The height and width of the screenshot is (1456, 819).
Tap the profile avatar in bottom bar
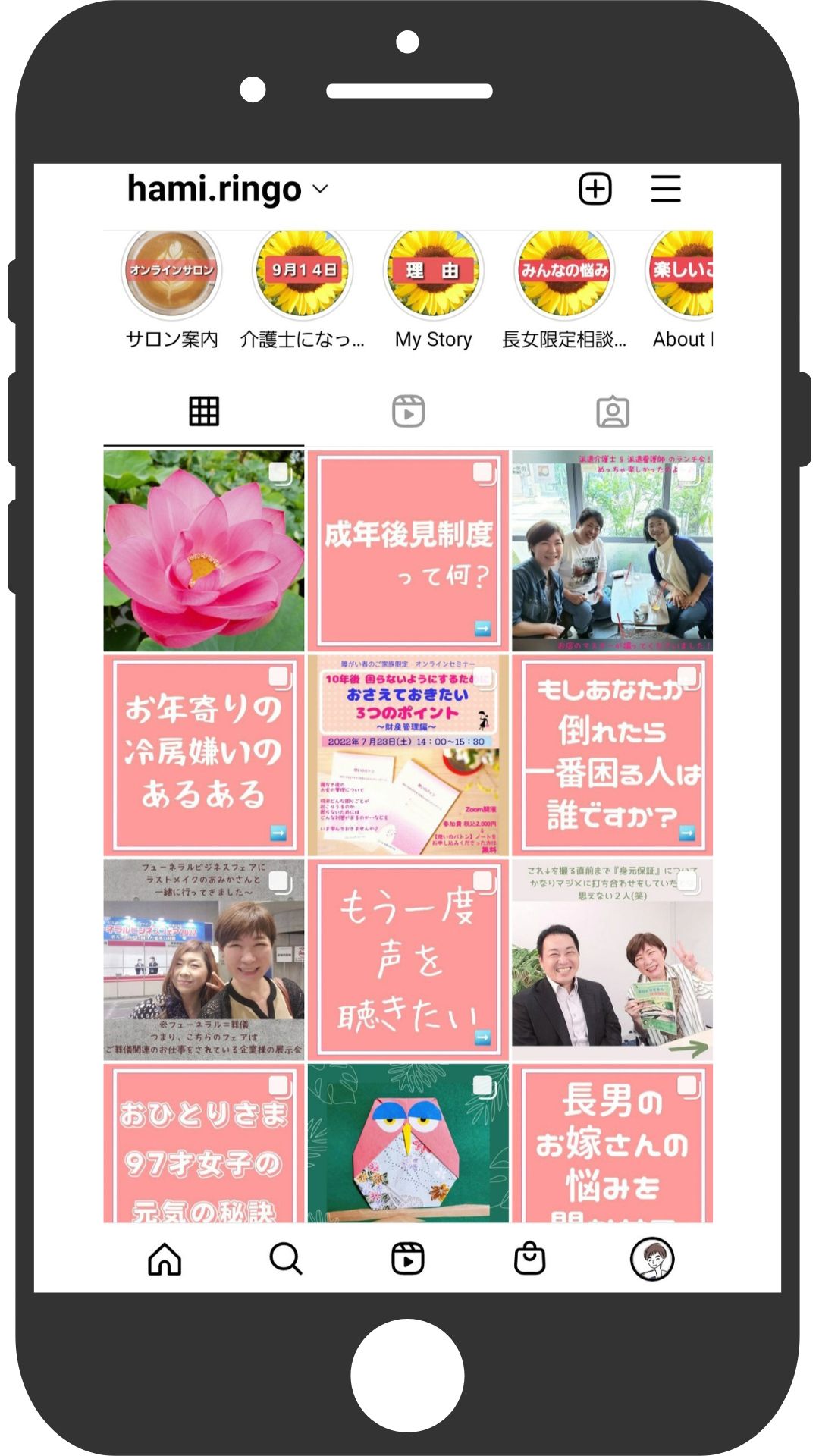point(652,1259)
